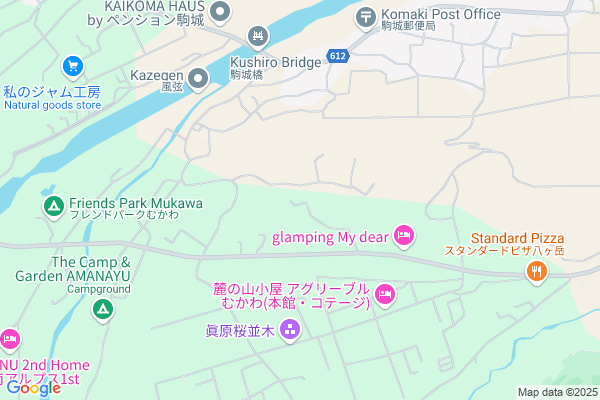The width and height of the screenshot is (600, 400).
Task: Select the 2nd Home lodging pin
Action: [8, 340]
